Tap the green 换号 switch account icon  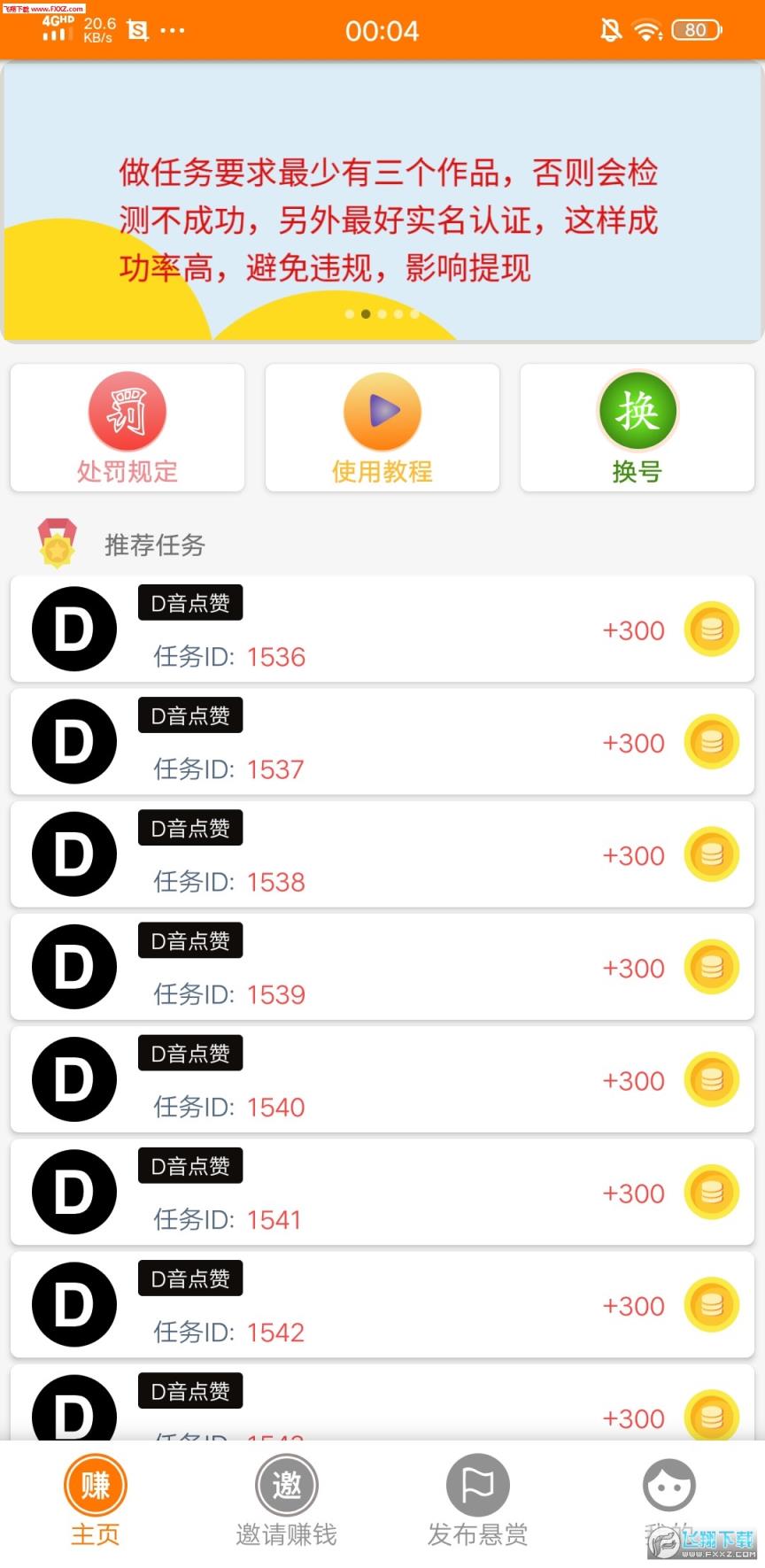point(637,410)
